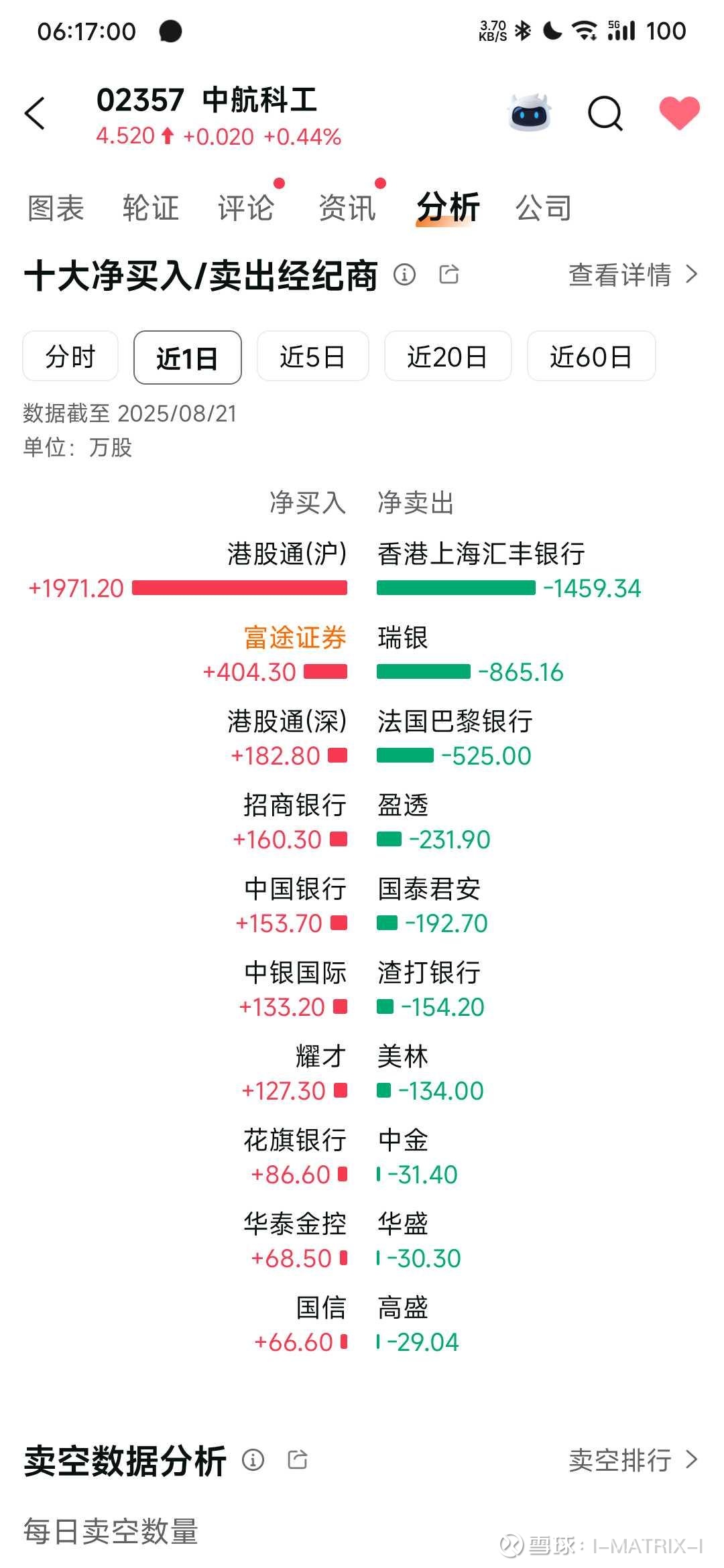724x1568 pixels.
Task: Select the 近60日 period chip
Action: [x=591, y=356]
